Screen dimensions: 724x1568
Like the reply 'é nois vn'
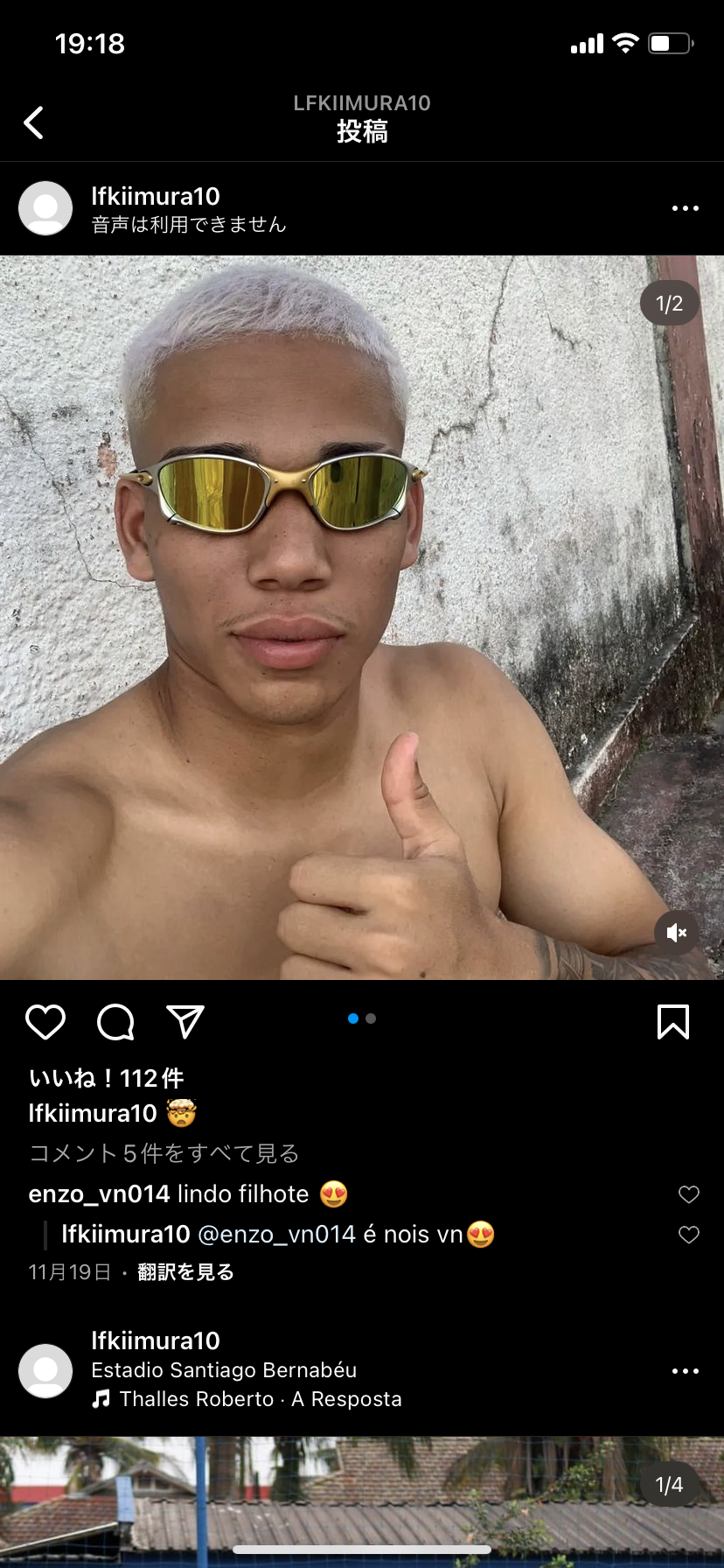coord(689,1235)
